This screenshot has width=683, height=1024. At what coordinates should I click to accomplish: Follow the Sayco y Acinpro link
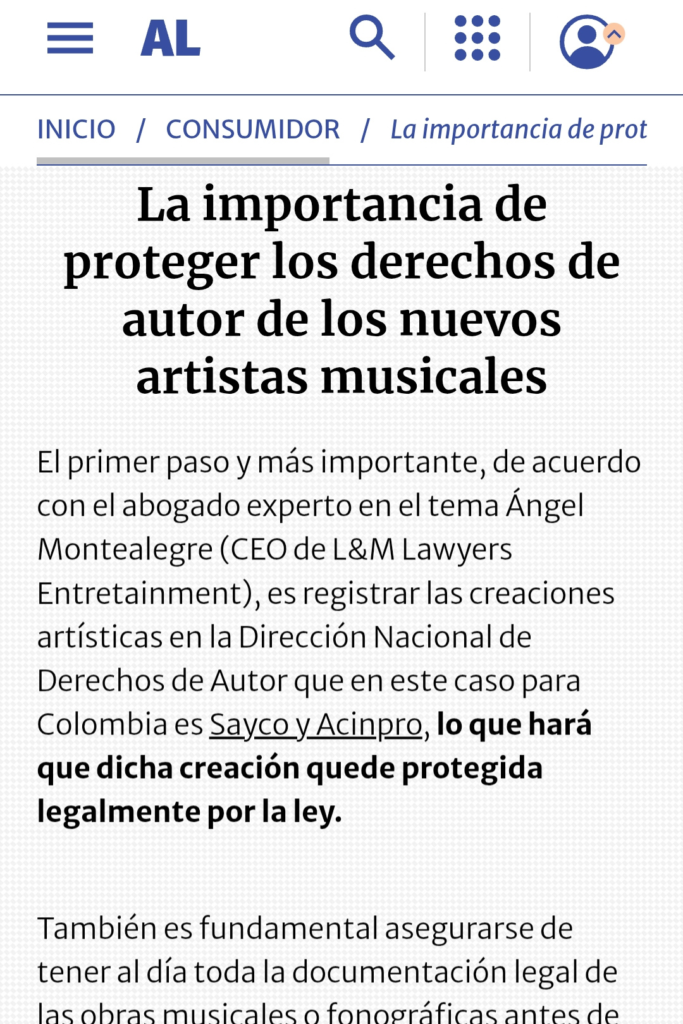point(316,725)
